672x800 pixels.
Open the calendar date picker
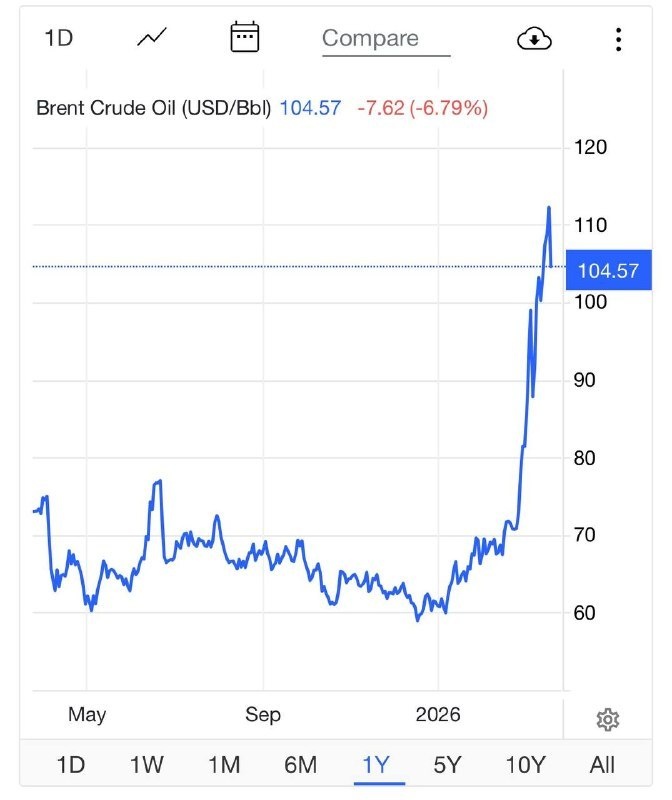click(244, 39)
